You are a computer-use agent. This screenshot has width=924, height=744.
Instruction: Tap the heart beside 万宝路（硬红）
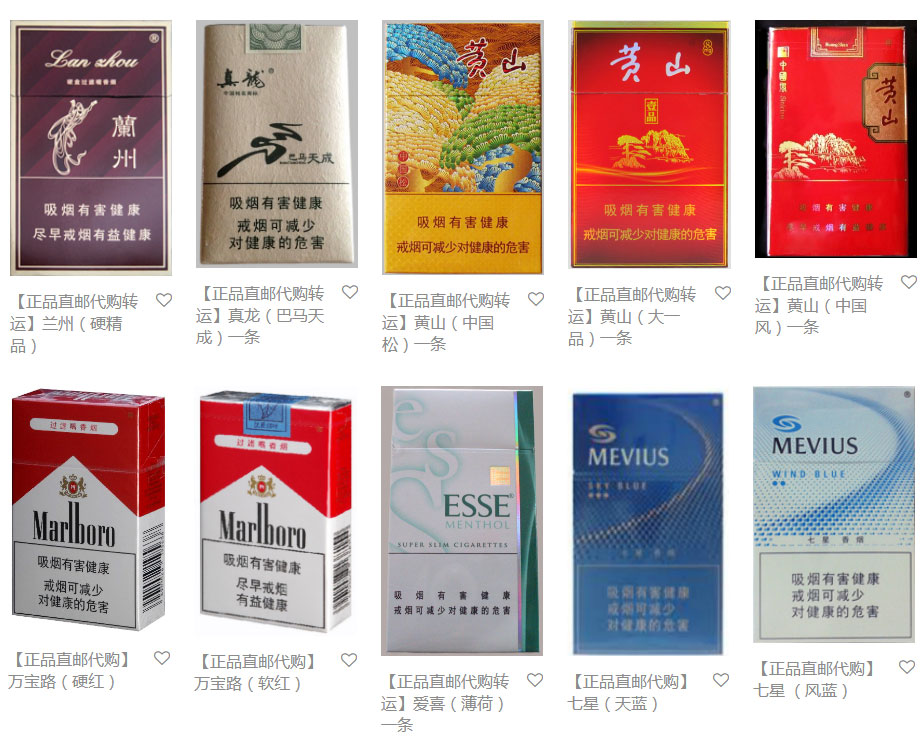tap(162, 658)
